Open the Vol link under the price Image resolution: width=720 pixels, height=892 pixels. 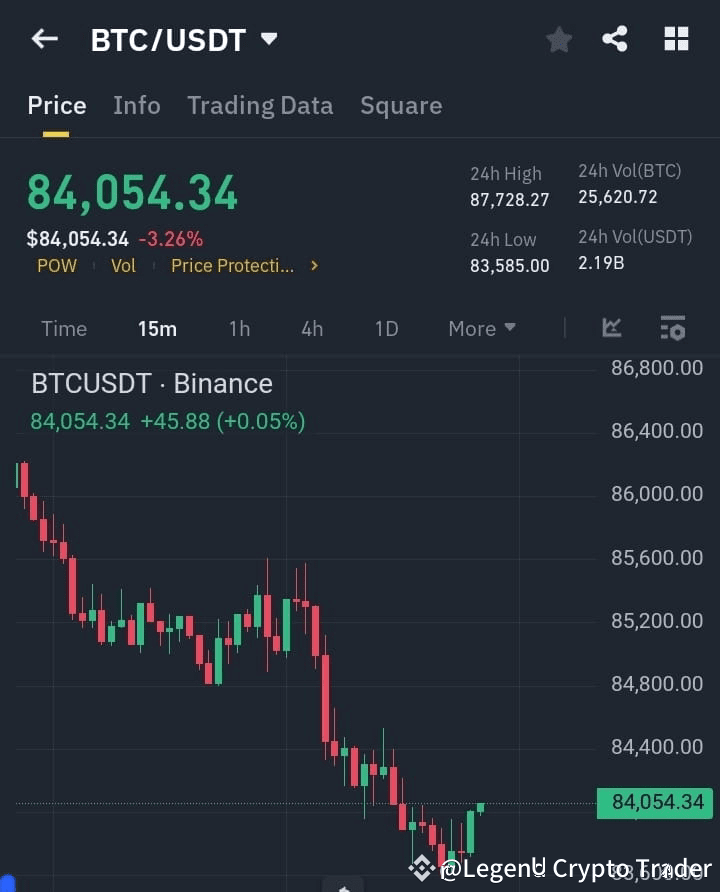click(x=122, y=266)
